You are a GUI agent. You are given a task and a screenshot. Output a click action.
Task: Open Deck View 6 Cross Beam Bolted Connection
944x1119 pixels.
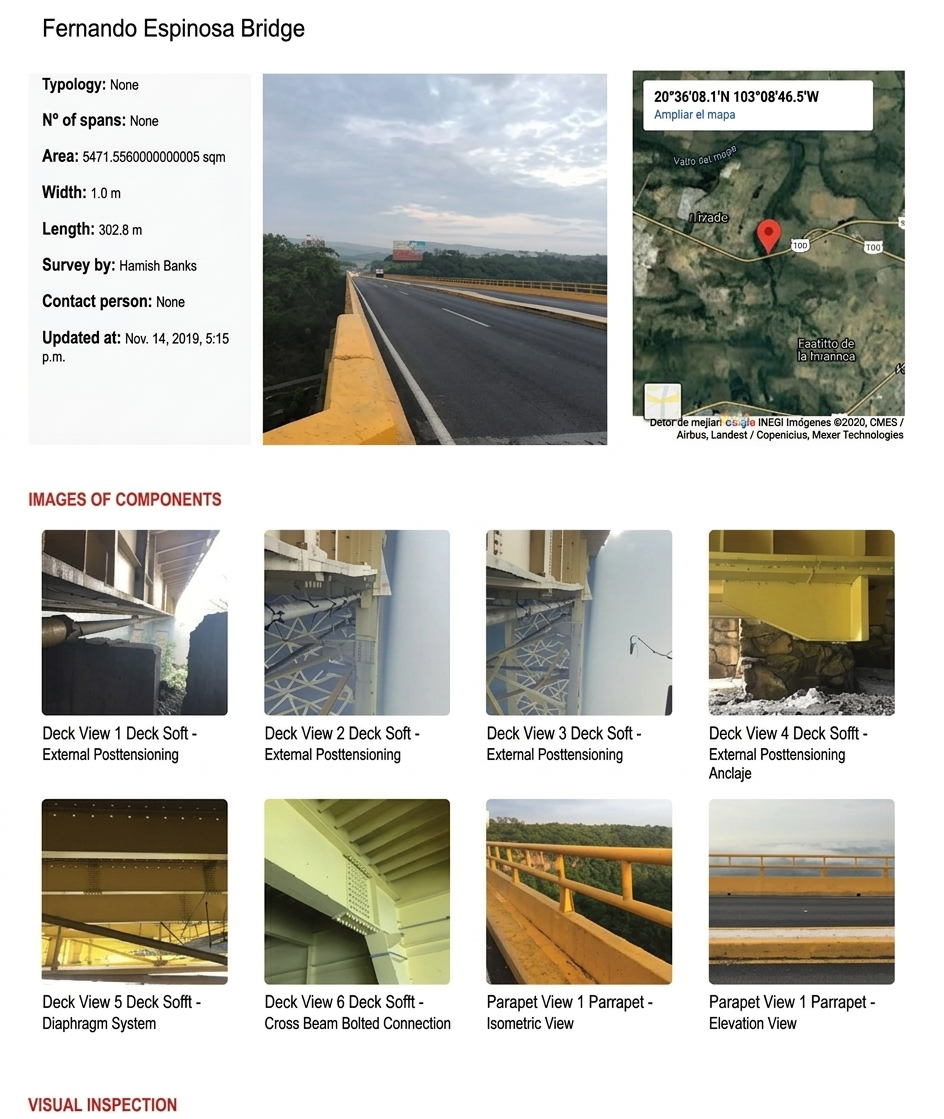tap(357, 891)
